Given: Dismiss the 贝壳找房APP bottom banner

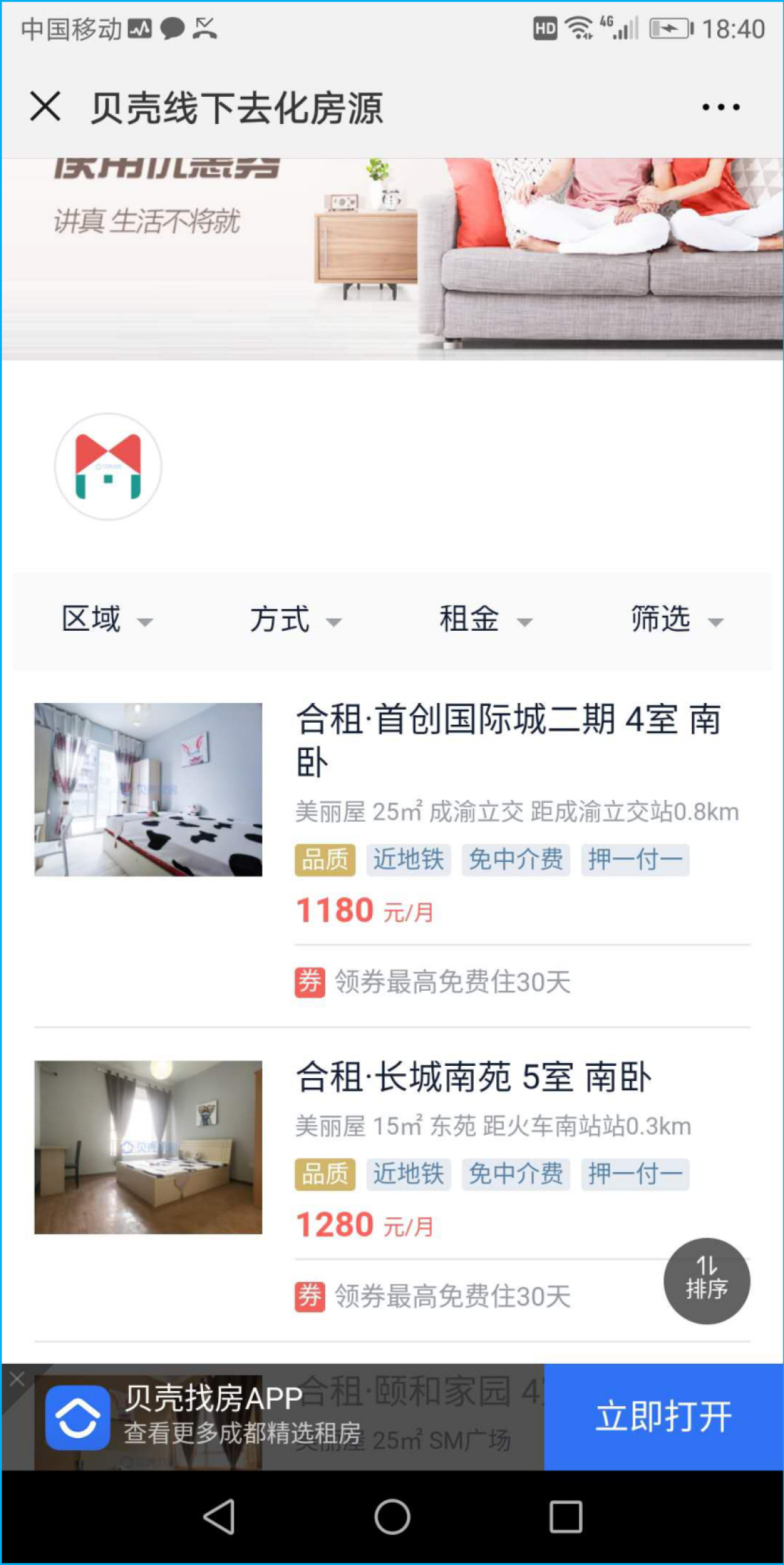Looking at the screenshot, I should pyautogui.click(x=17, y=1380).
